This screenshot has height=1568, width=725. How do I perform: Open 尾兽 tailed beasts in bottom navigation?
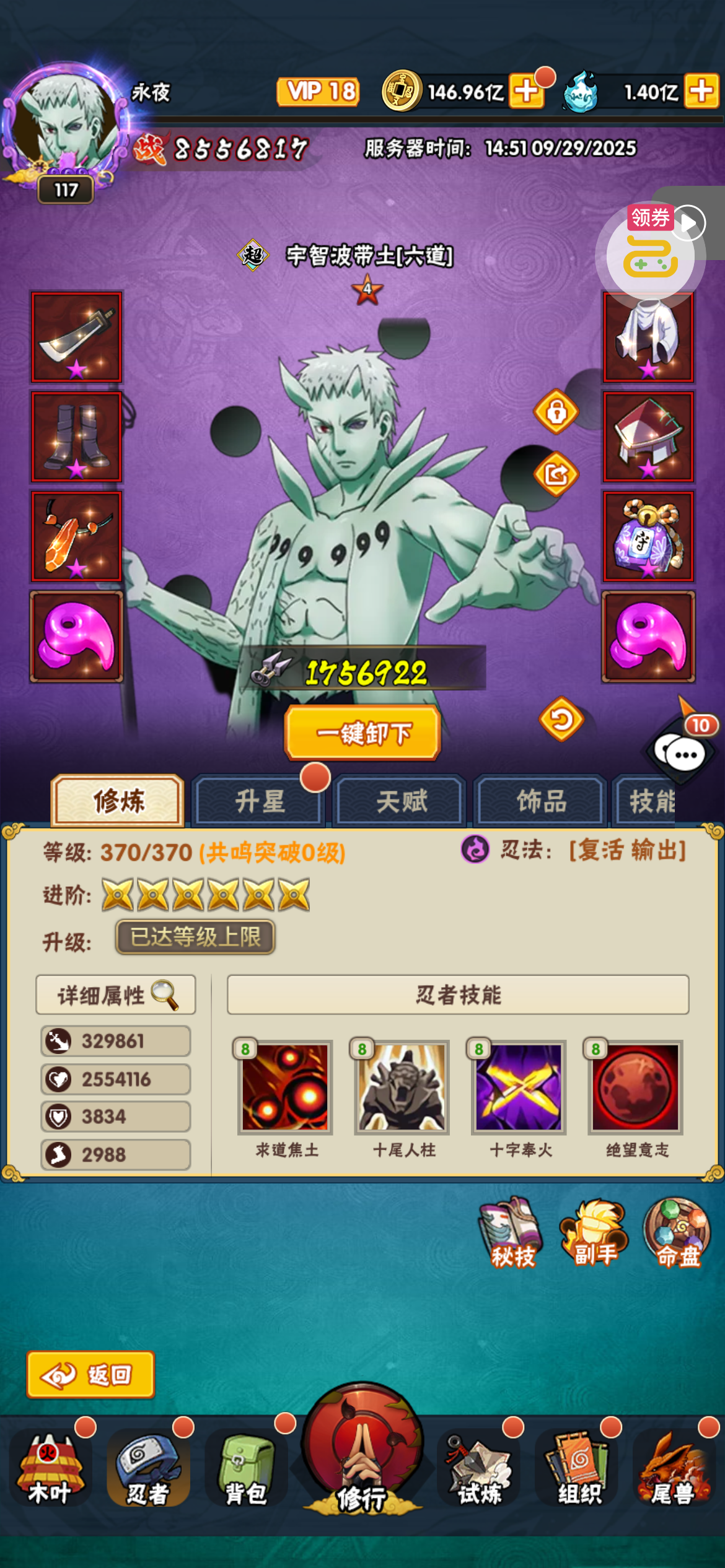(x=673, y=1469)
